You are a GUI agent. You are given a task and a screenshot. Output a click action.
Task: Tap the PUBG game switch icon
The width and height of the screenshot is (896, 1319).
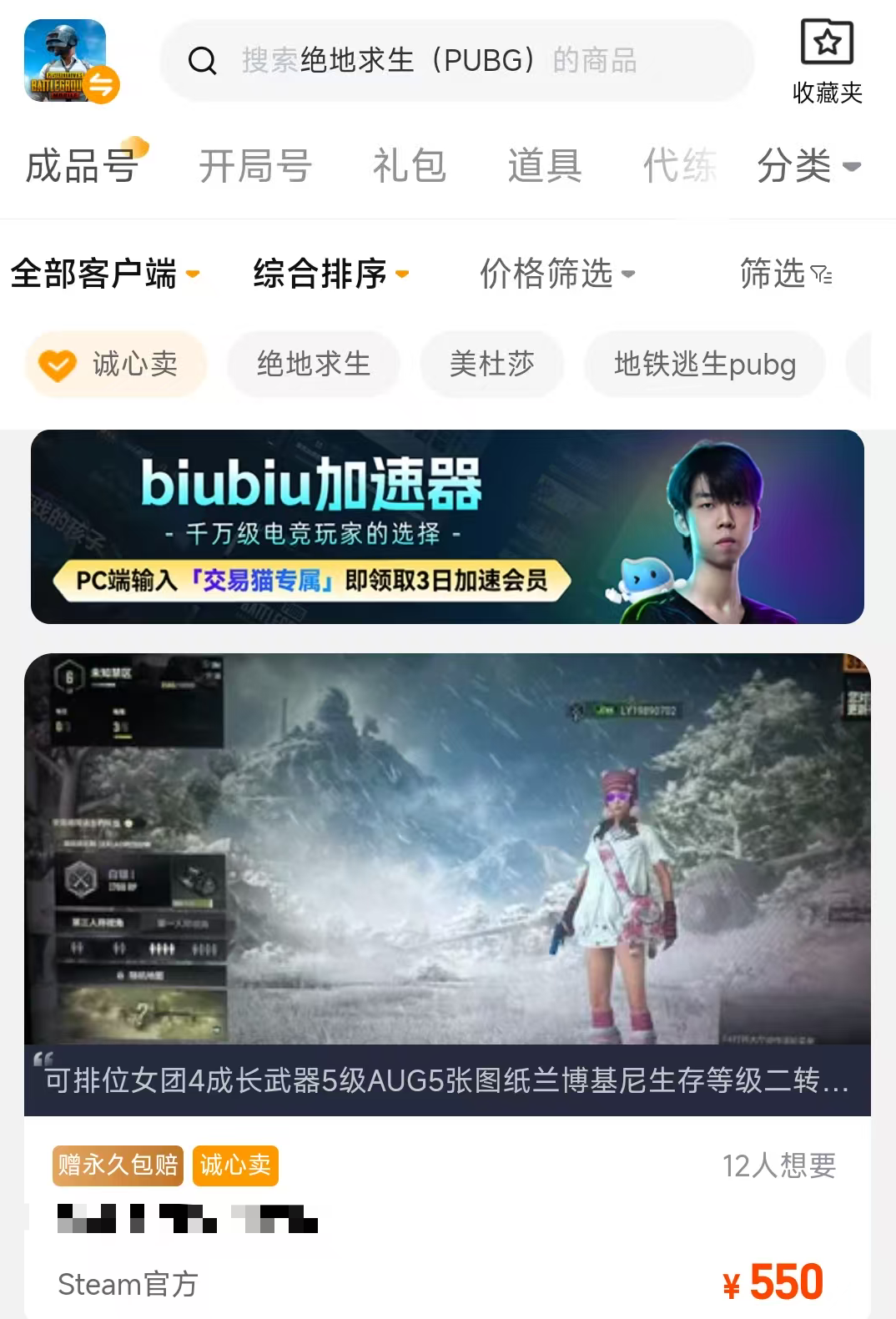[x=72, y=62]
